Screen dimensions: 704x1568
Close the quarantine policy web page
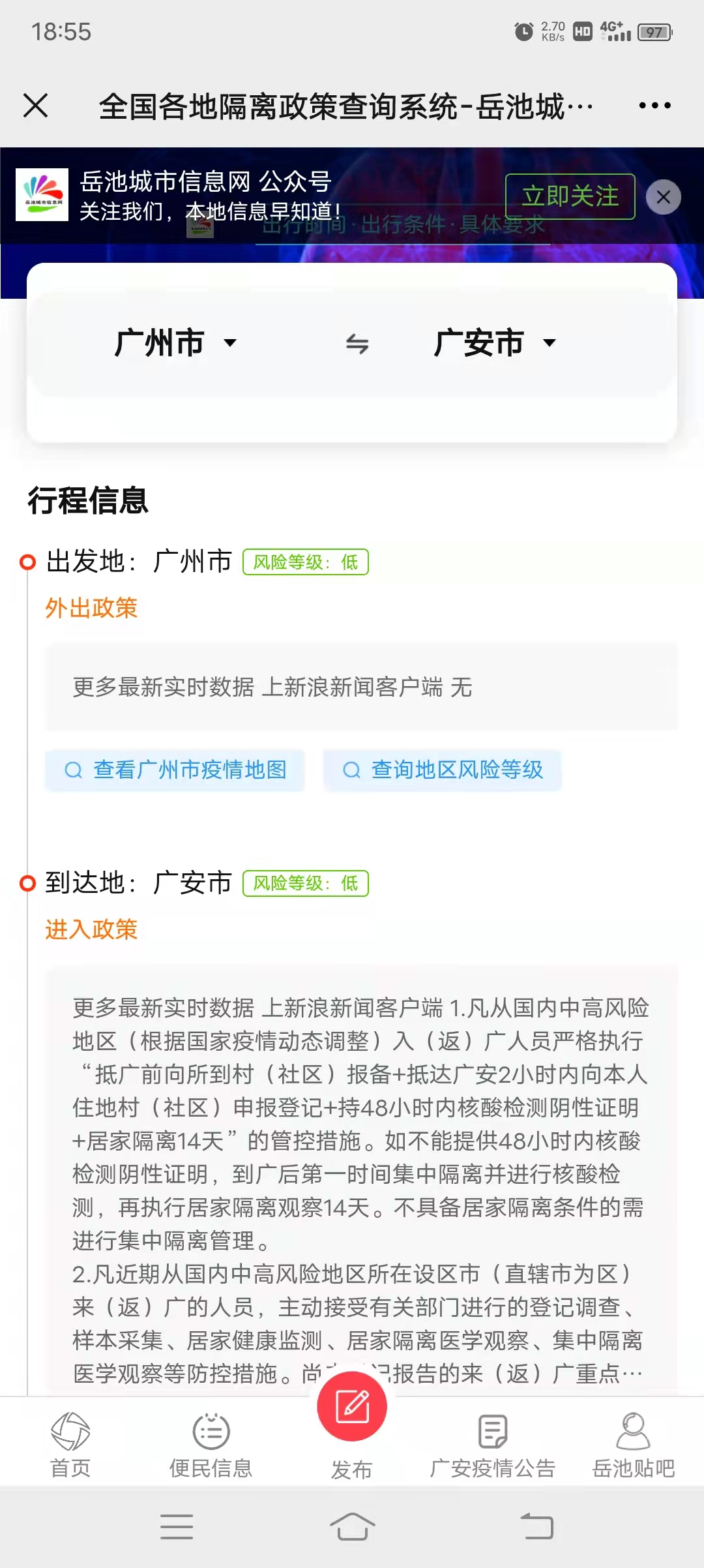(35, 105)
